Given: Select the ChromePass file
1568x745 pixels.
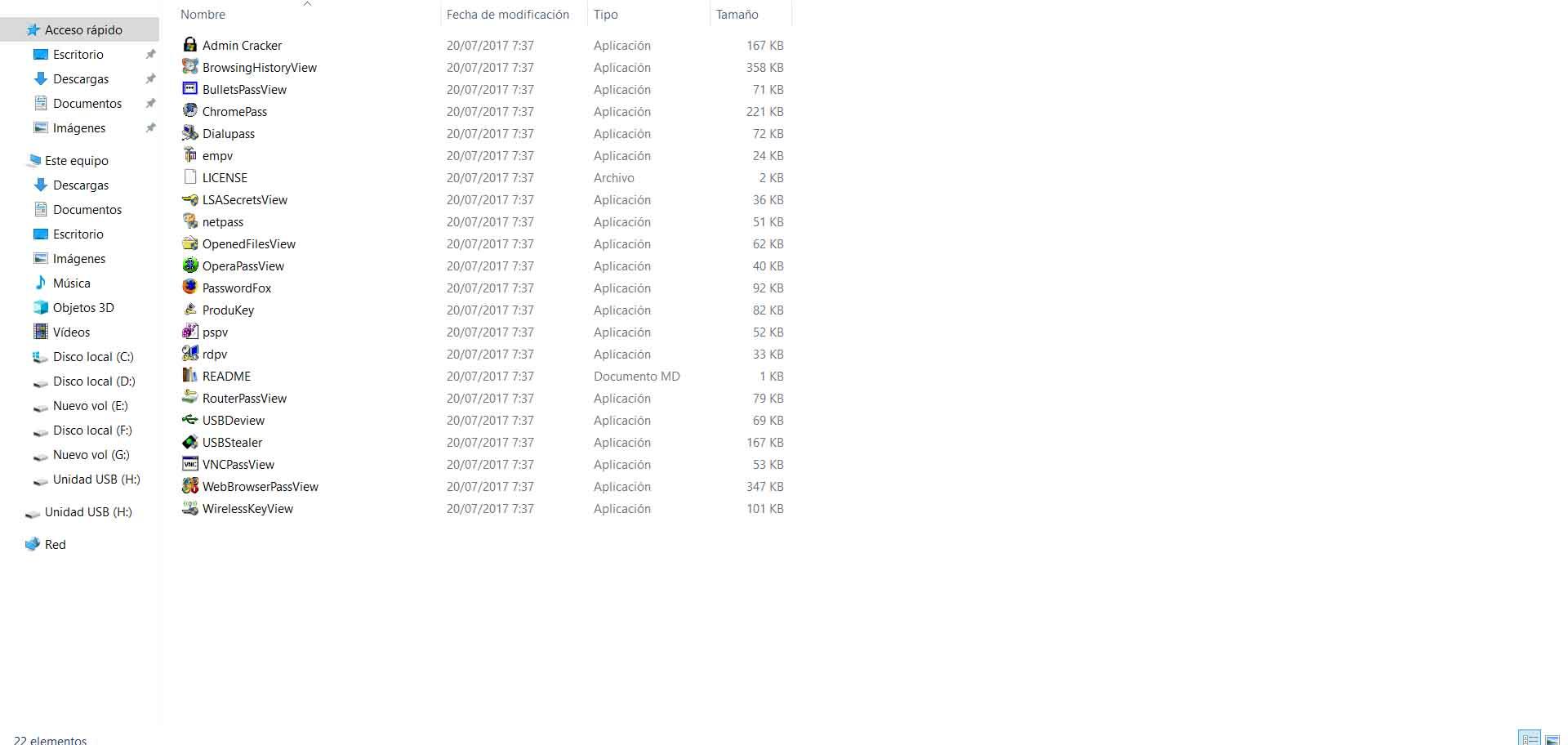Looking at the screenshot, I should pos(234,112).
